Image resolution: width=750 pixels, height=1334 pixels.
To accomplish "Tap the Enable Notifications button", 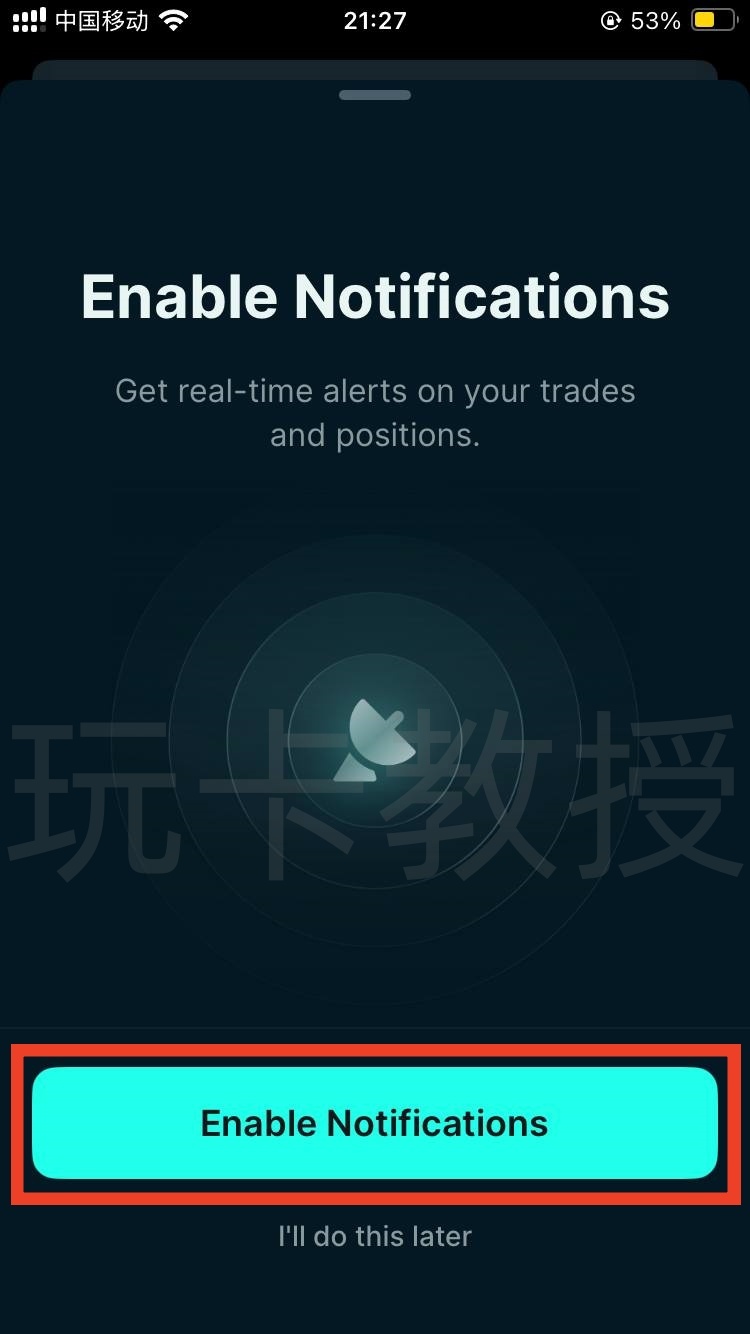I will (x=375, y=1123).
